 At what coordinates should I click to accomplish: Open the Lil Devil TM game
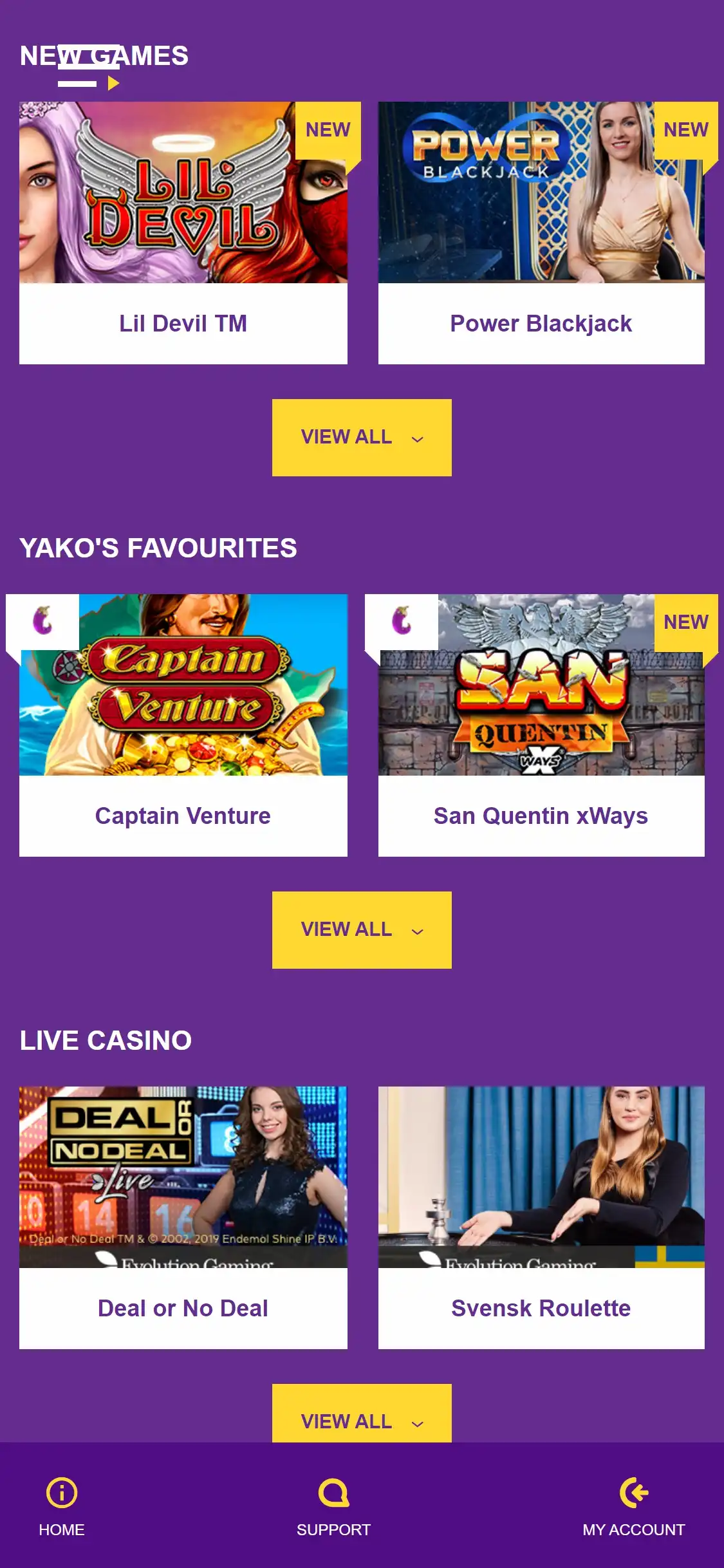pyautogui.click(x=183, y=233)
